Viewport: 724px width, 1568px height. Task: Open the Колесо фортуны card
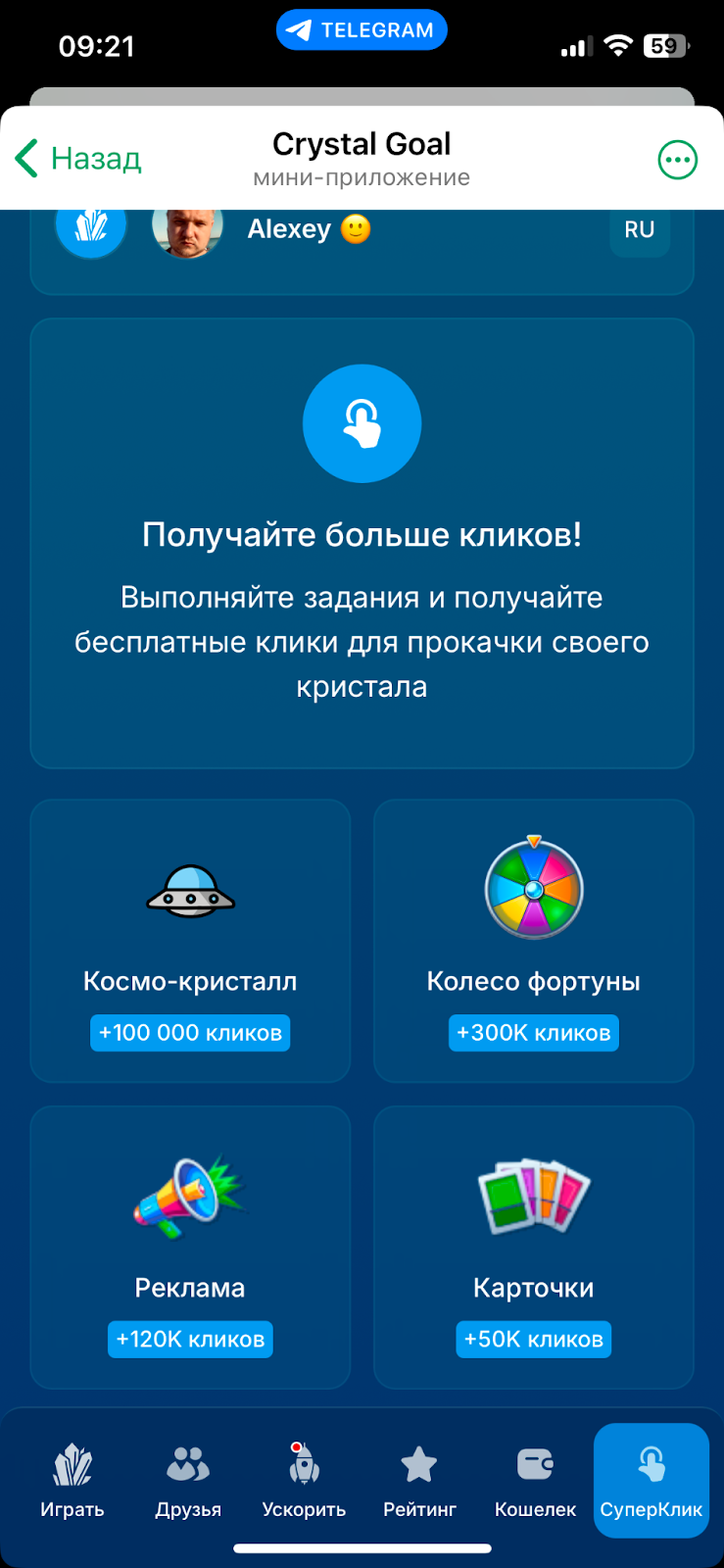(533, 941)
